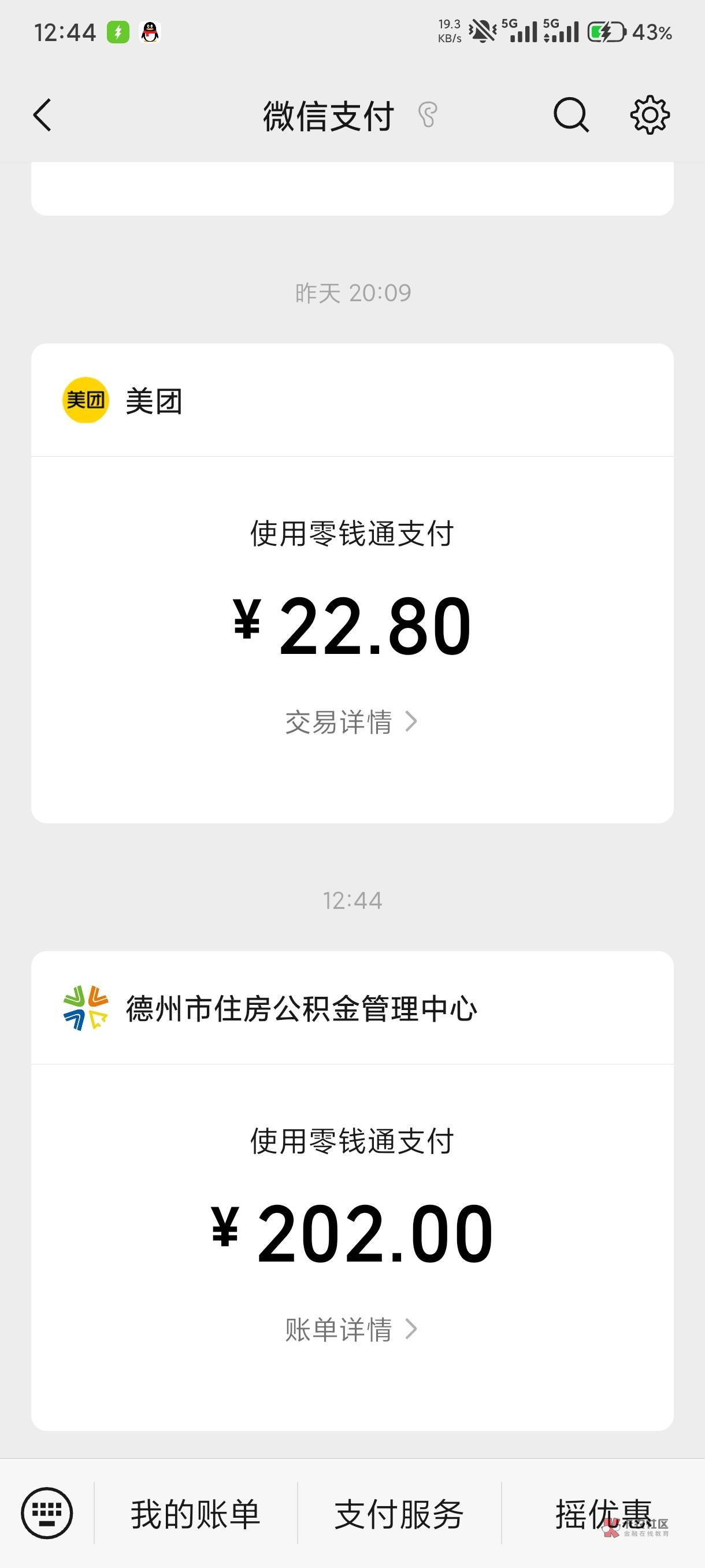This screenshot has width=705, height=1568.
Task: Open the settings gear icon
Action: (649, 115)
